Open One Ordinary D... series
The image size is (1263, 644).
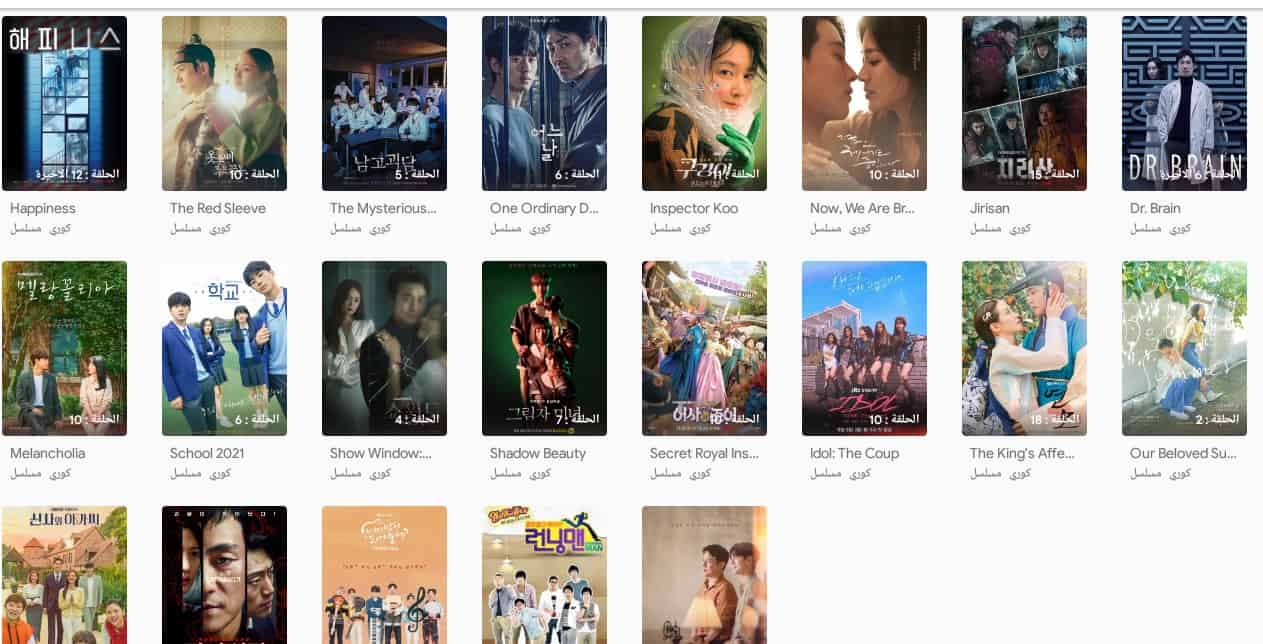[x=544, y=103]
